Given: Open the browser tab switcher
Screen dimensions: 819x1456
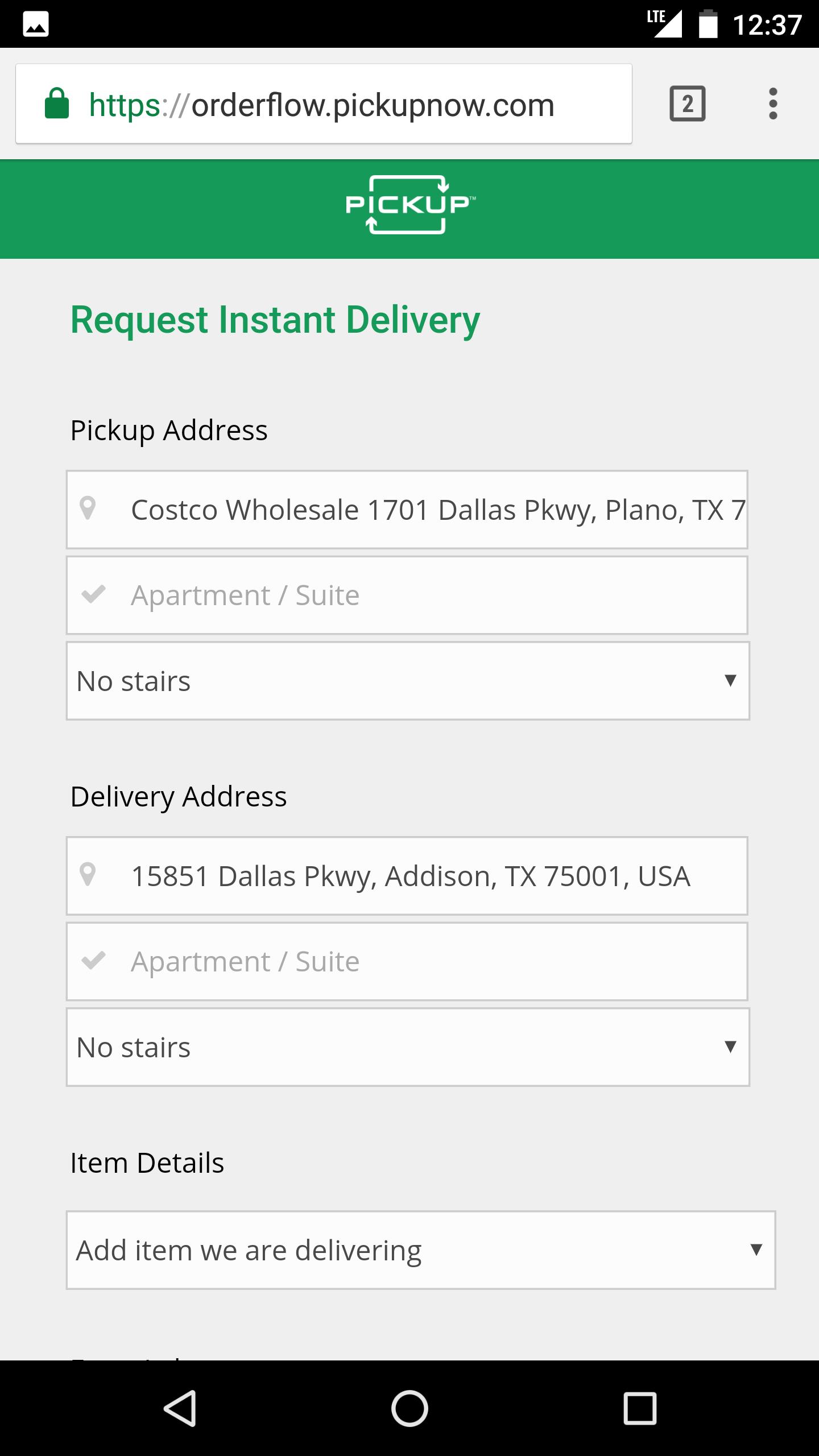Looking at the screenshot, I should point(688,104).
